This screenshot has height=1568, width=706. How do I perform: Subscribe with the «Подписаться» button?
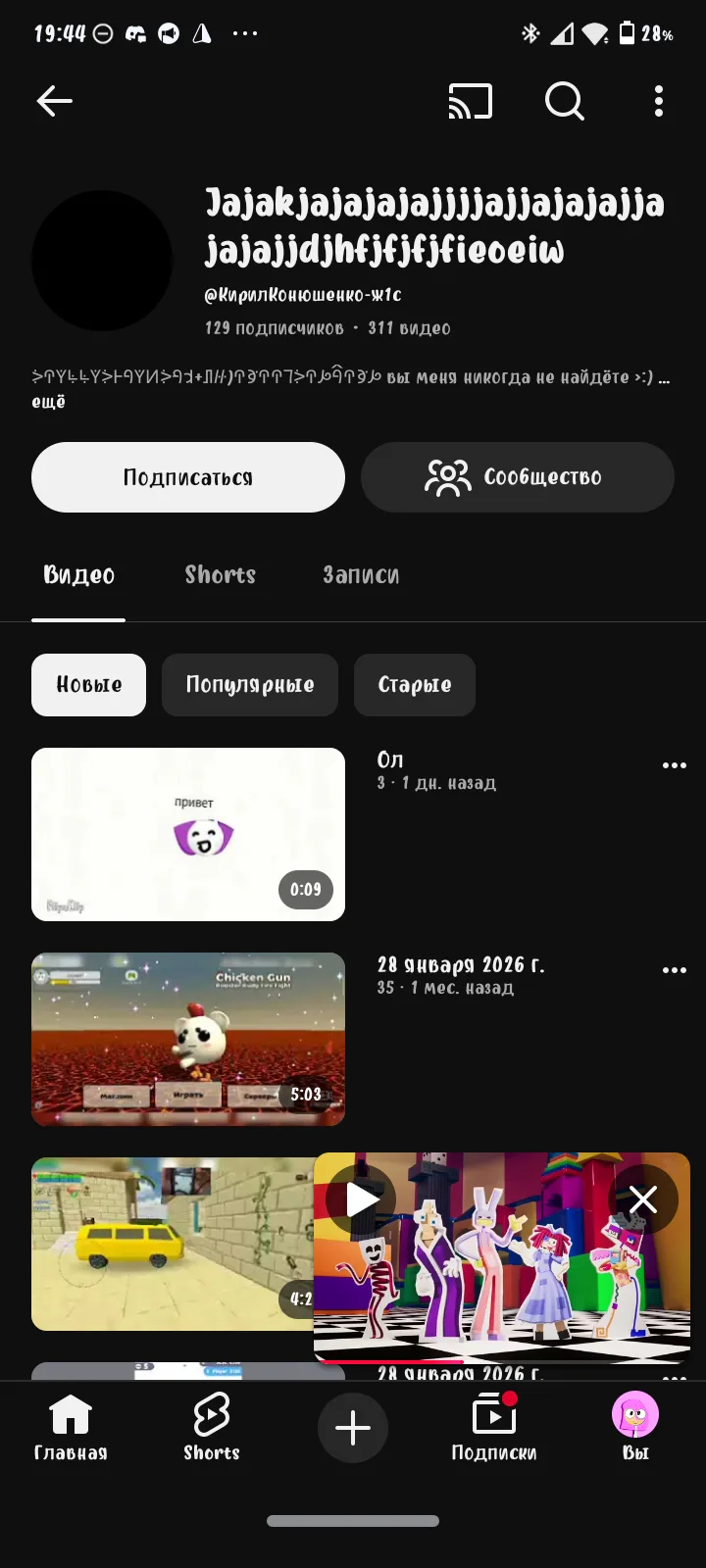(188, 477)
